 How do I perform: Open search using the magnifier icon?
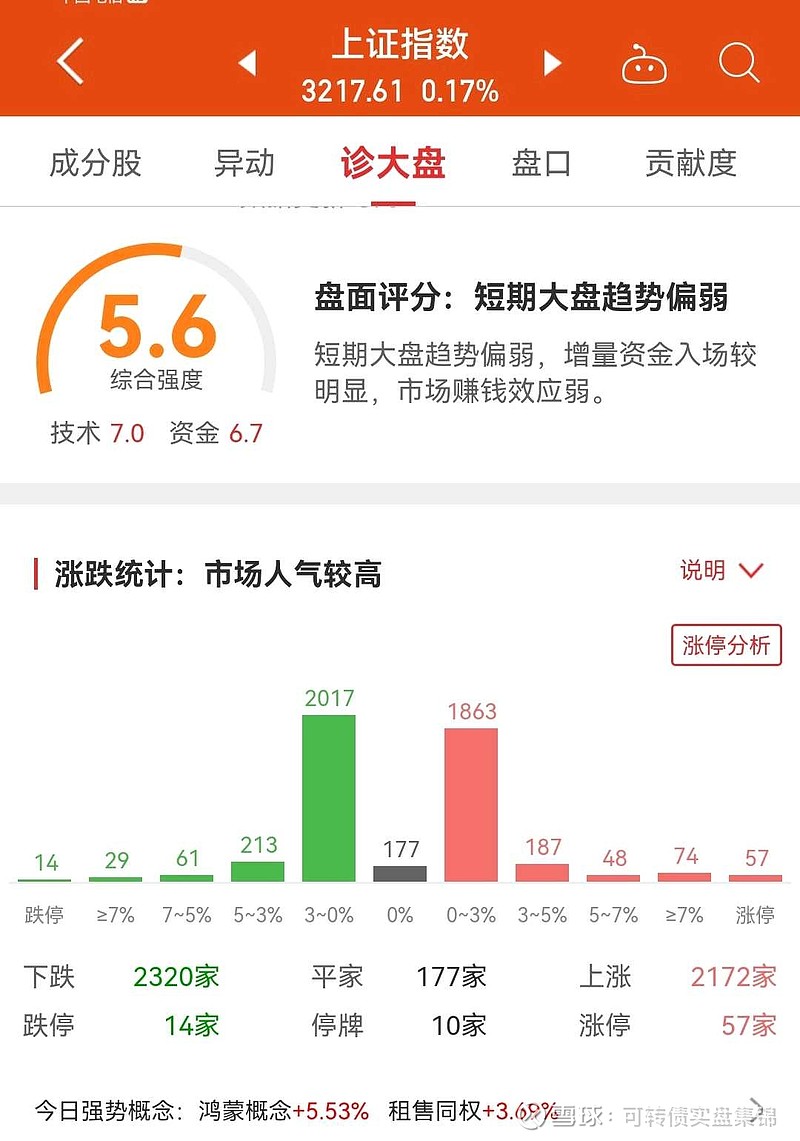coord(738,61)
